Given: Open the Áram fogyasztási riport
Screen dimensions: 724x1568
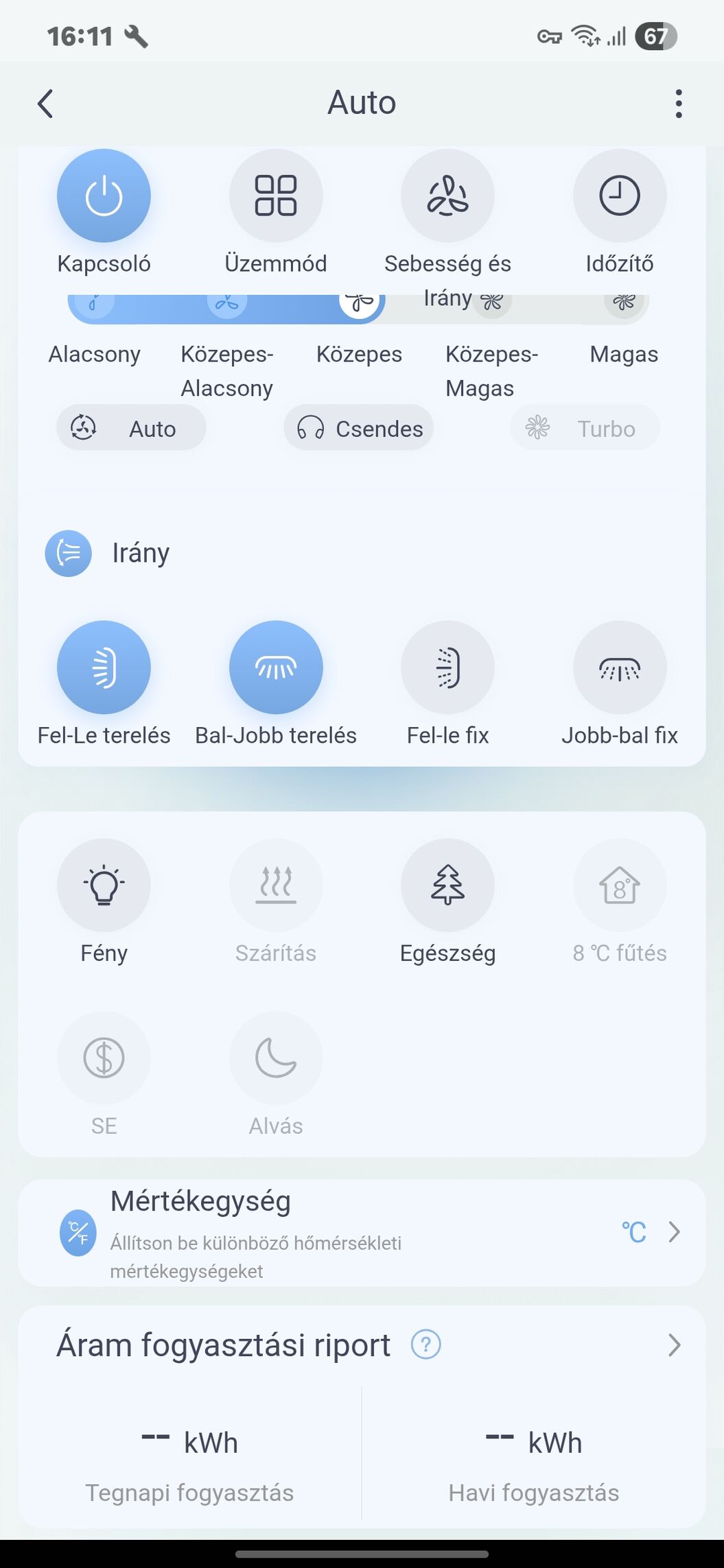Looking at the screenshot, I should [x=674, y=1345].
